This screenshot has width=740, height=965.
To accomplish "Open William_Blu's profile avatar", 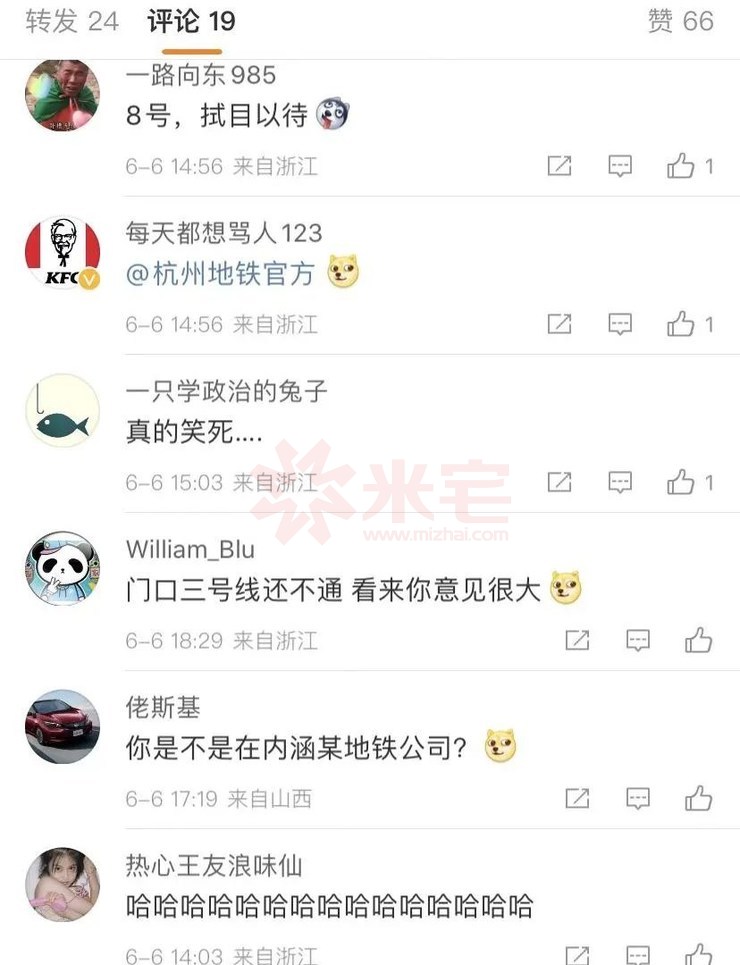I will (62, 568).
